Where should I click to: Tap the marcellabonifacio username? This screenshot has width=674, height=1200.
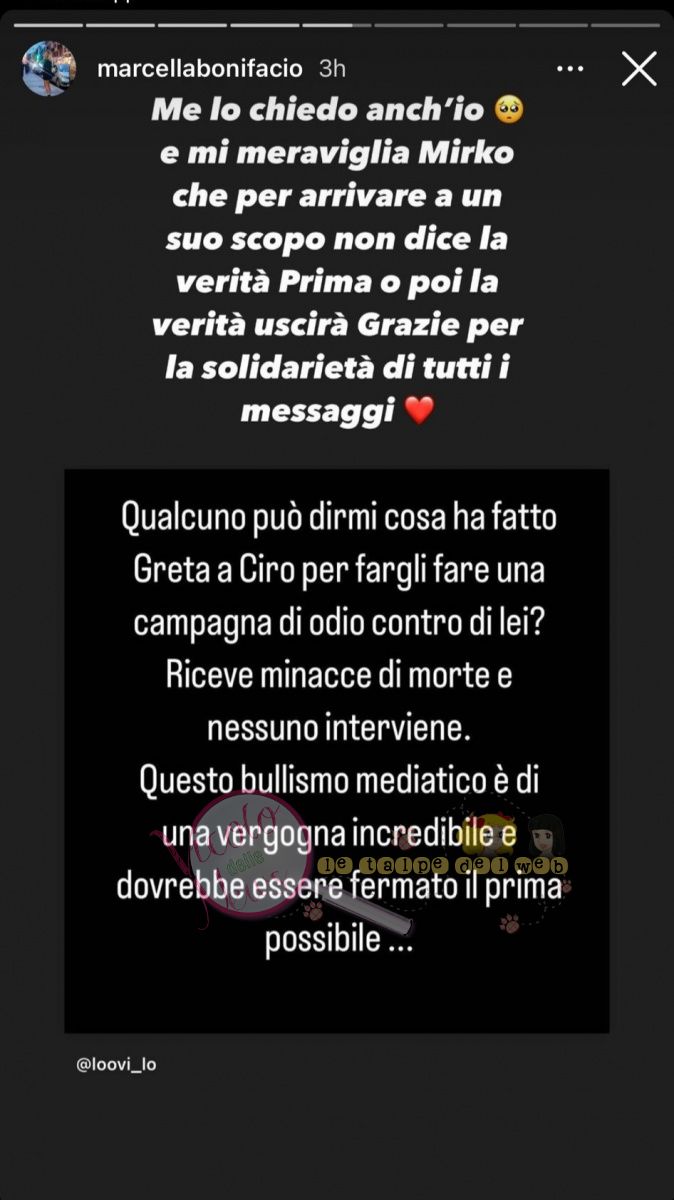(x=200, y=68)
